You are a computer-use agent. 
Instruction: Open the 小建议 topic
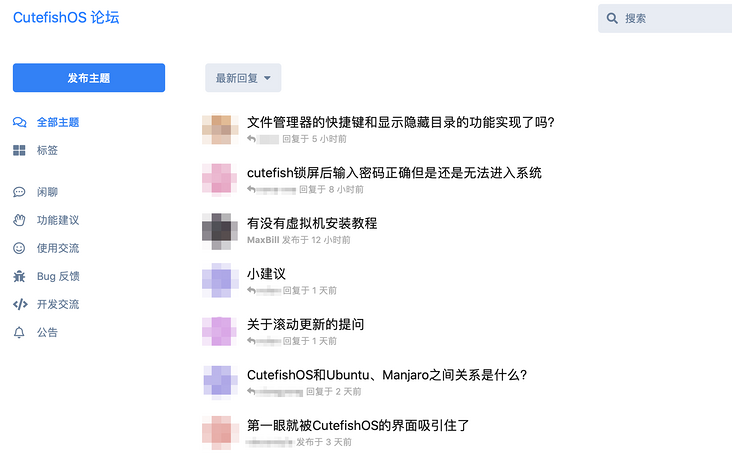267,273
